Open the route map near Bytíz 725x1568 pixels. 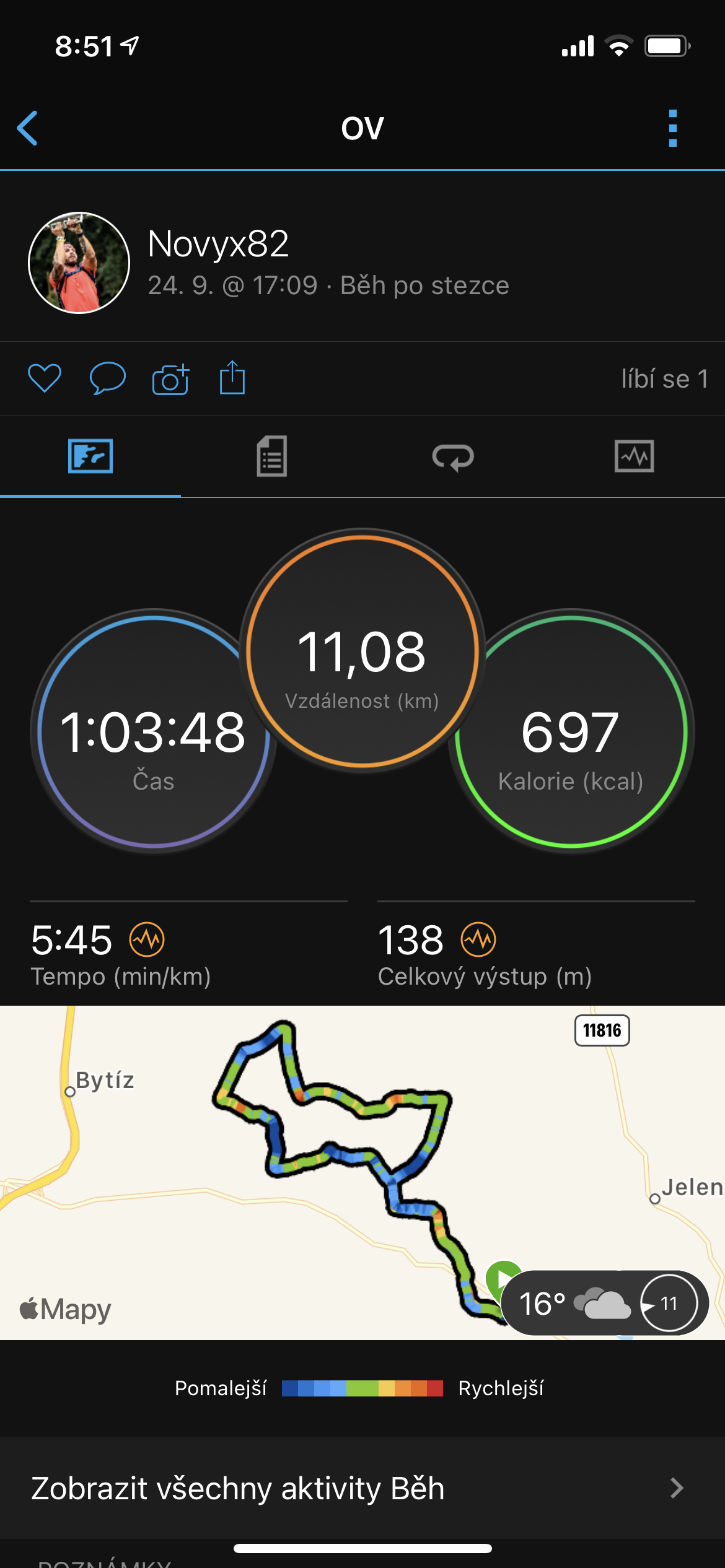click(x=362, y=1173)
